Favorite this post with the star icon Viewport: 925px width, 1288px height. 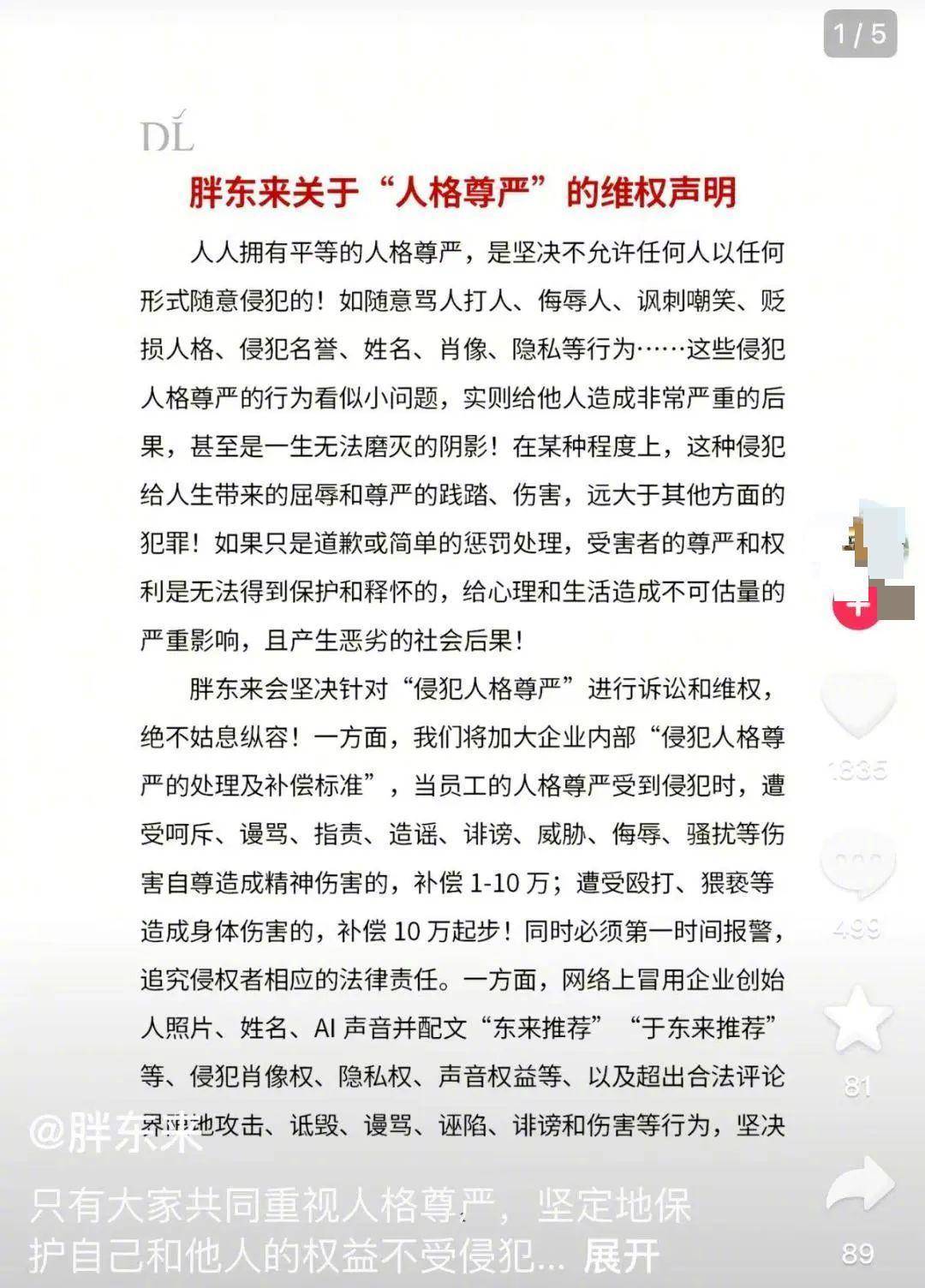pos(857,1019)
